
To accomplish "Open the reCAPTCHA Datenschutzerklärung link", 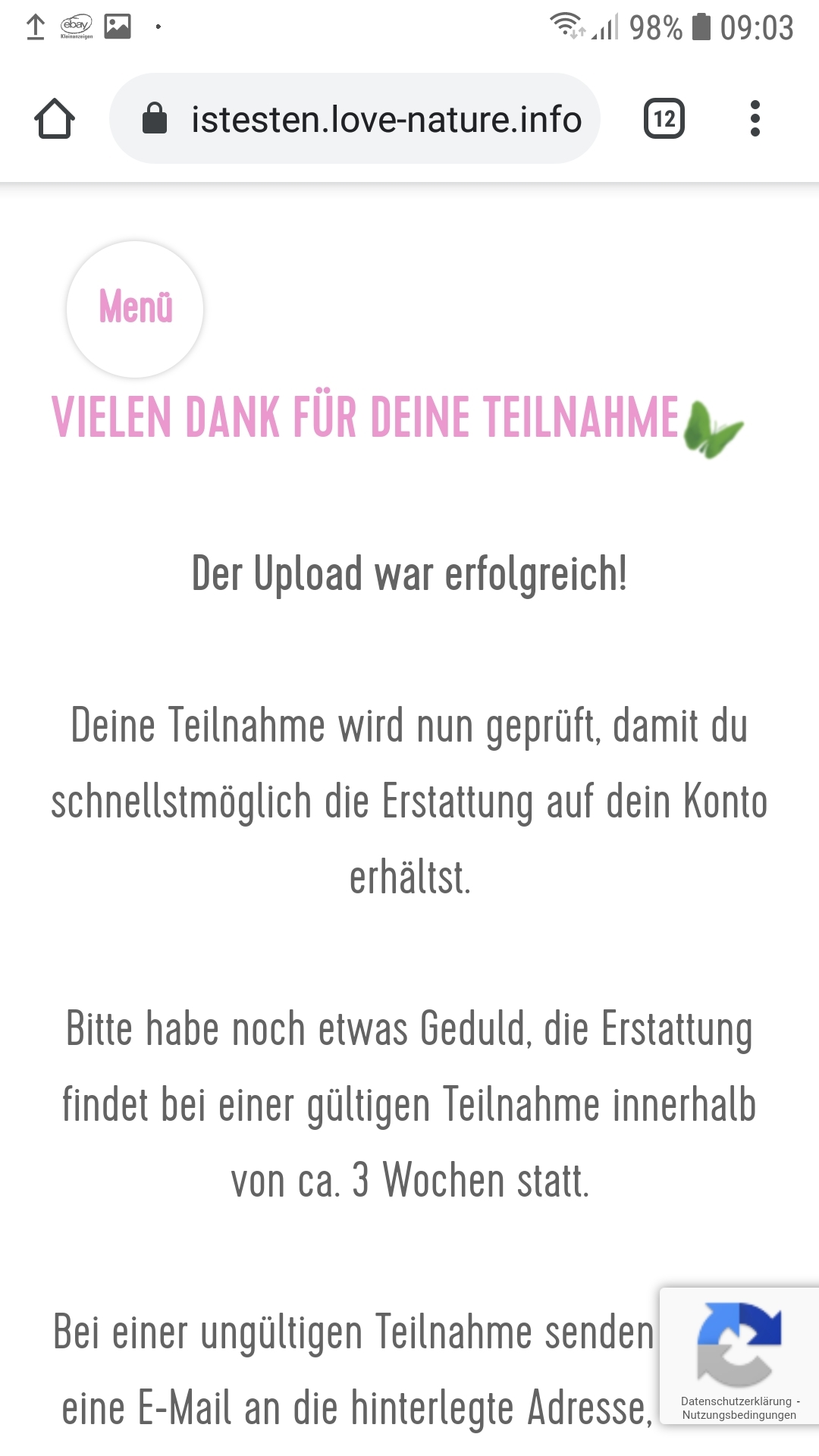I will coord(736,1401).
